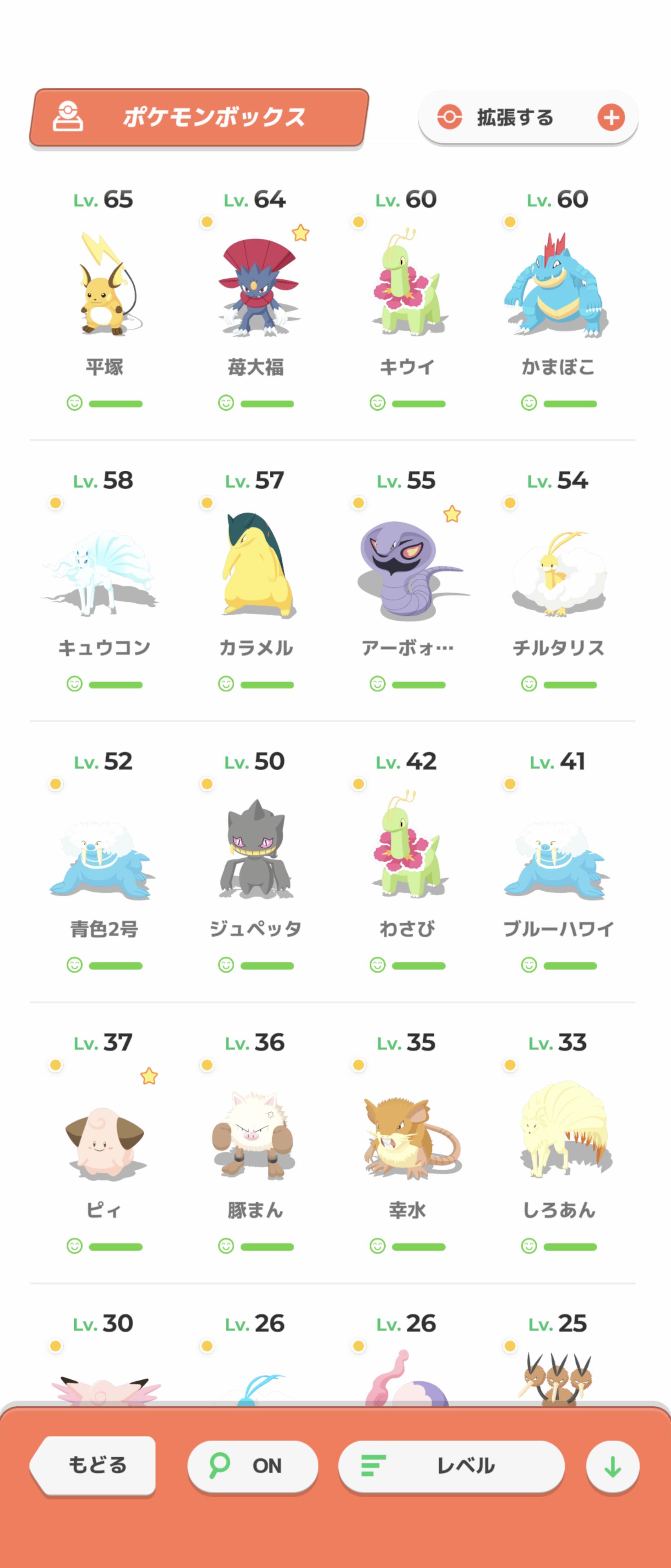
Task: Select the Lv. 65 Raichu named 平塚
Action: 104,286
